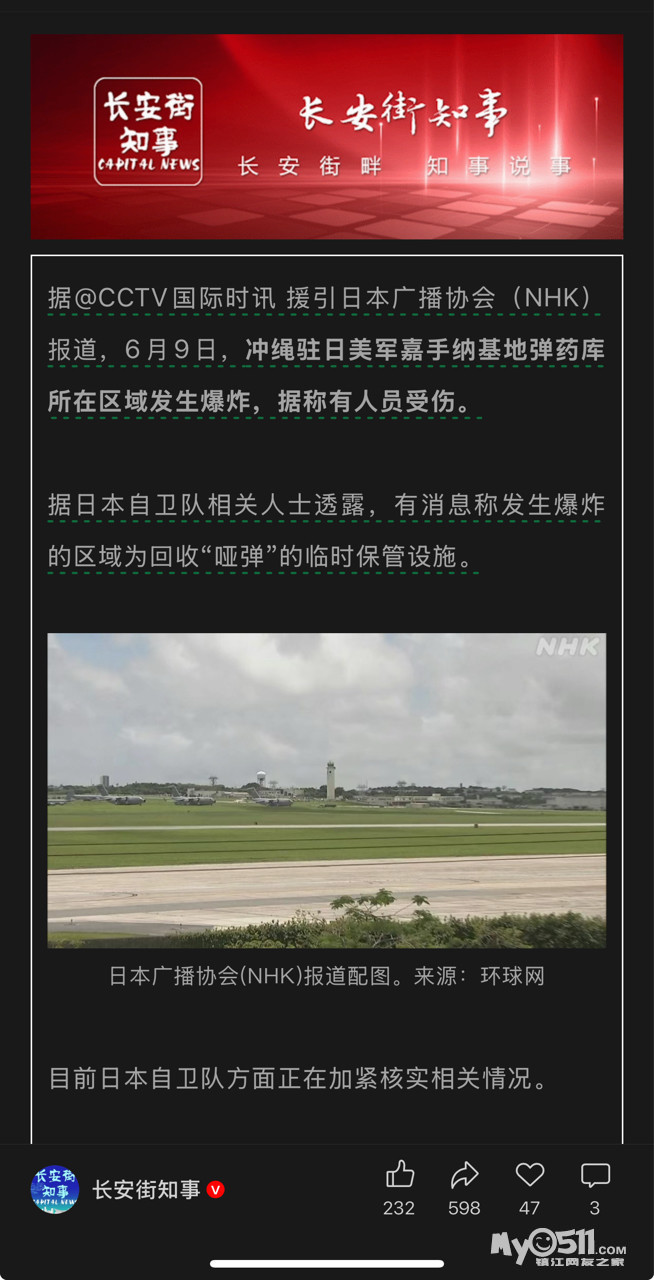
Task: View the NHK report image
Action: 326,790
